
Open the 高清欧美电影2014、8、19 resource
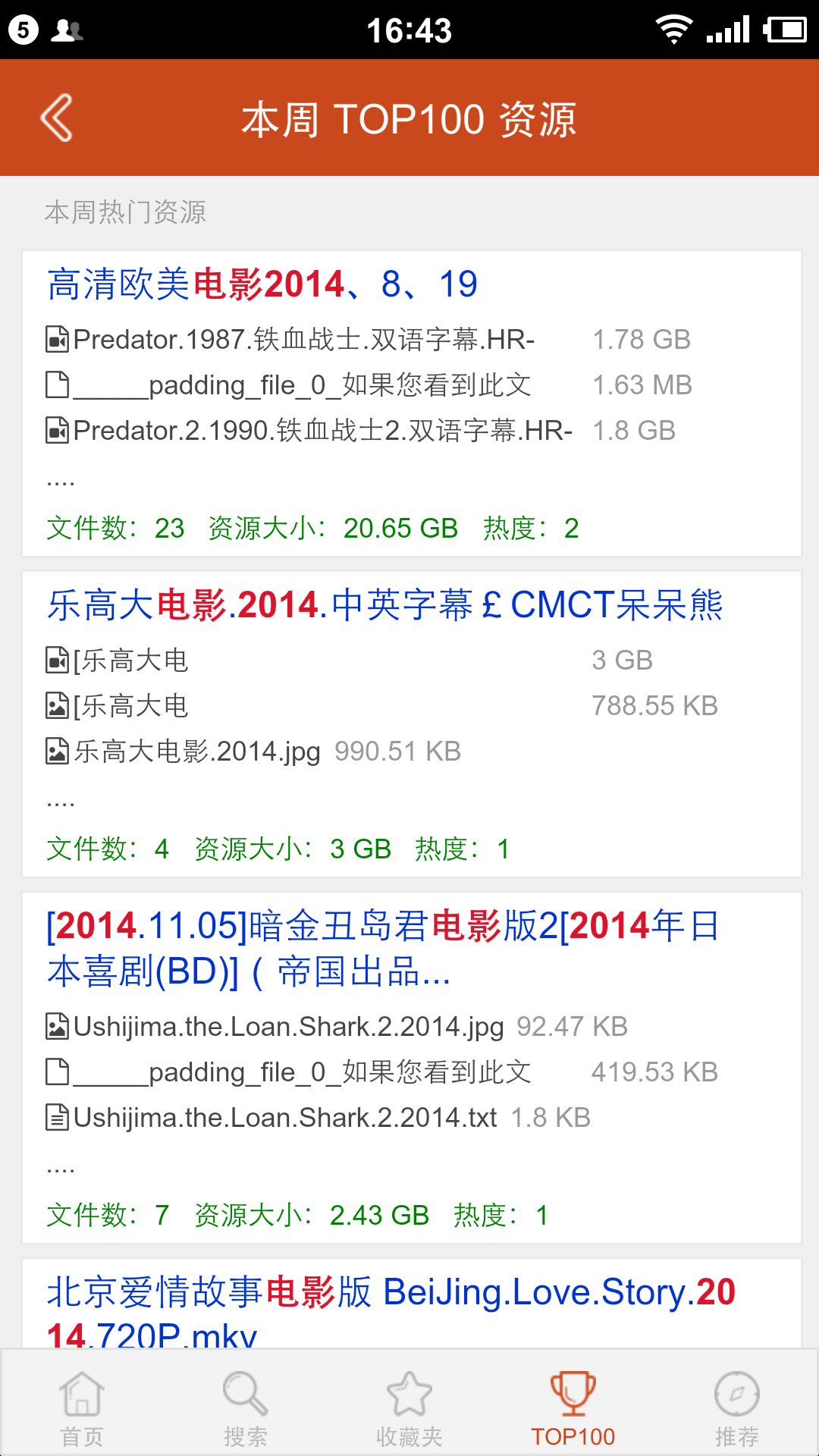coord(262,284)
